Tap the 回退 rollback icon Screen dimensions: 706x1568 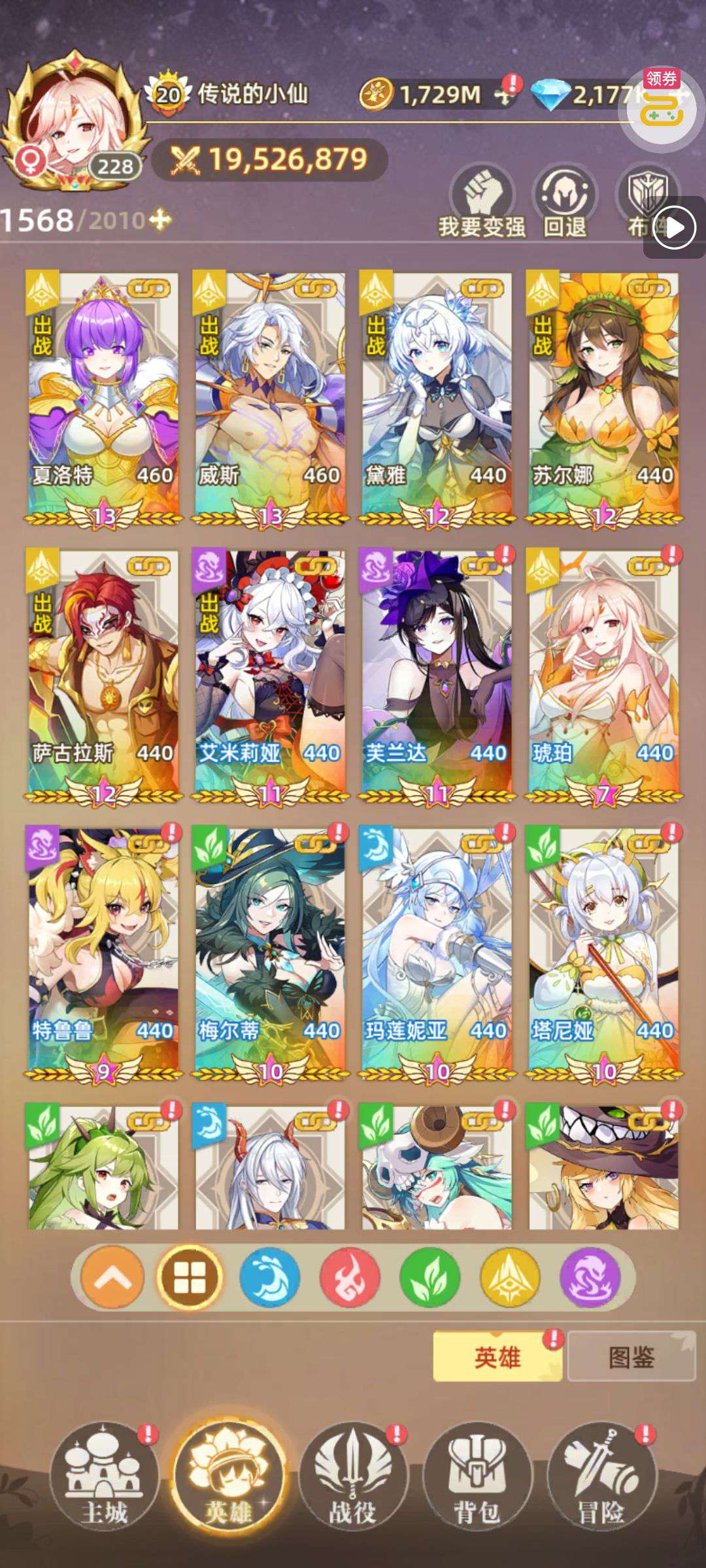(x=565, y=201)
